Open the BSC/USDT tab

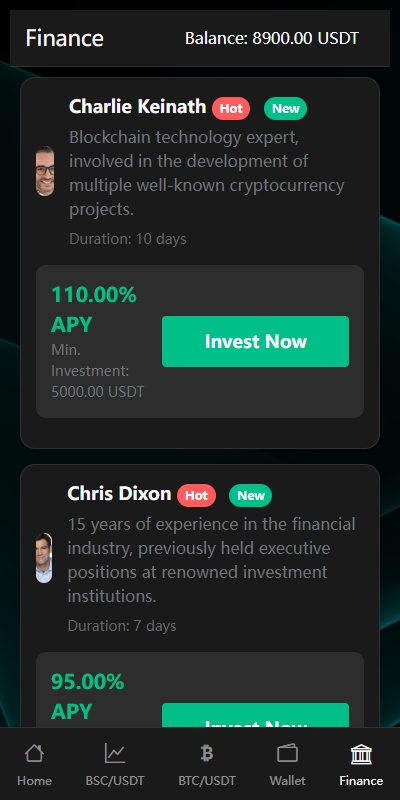[x=115, y=764]
